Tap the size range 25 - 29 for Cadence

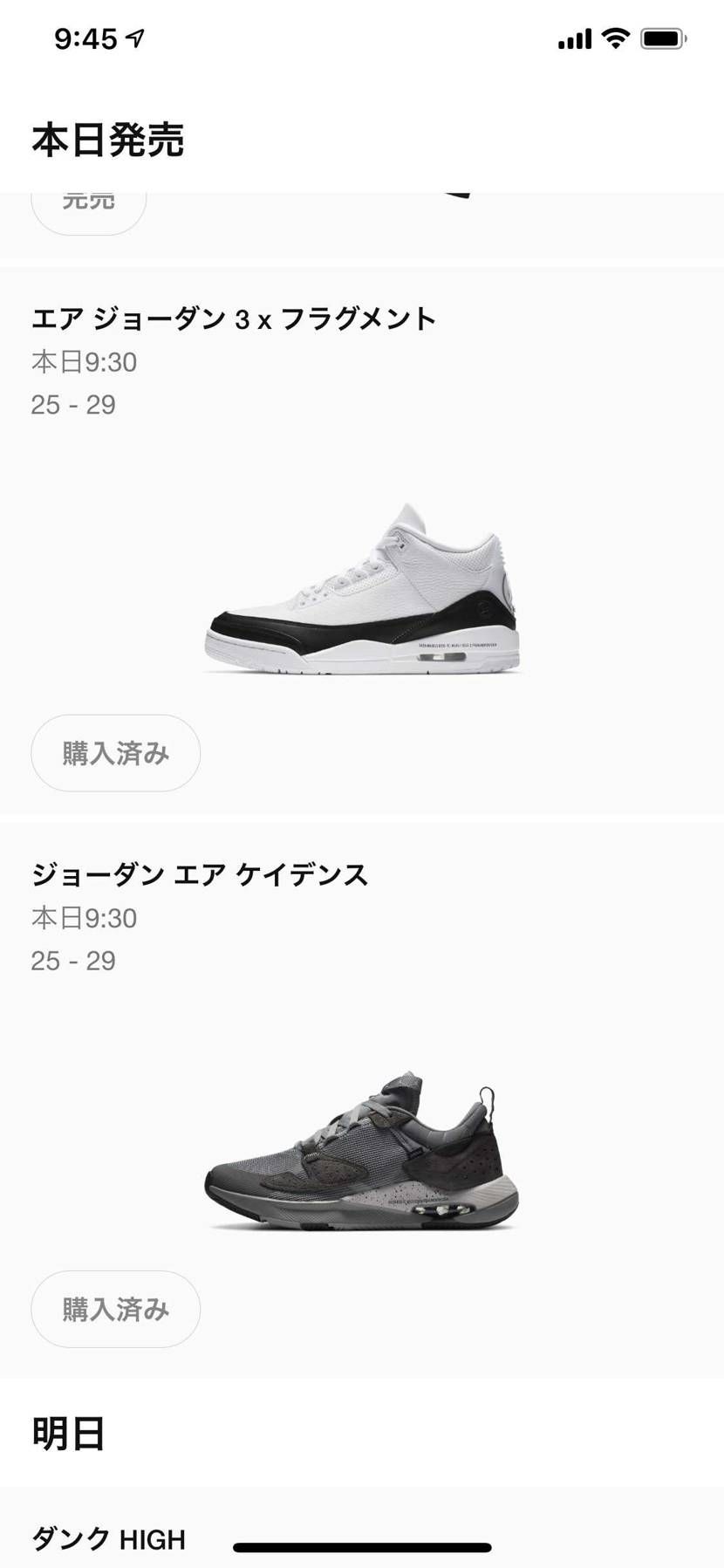tap(73, 960)
